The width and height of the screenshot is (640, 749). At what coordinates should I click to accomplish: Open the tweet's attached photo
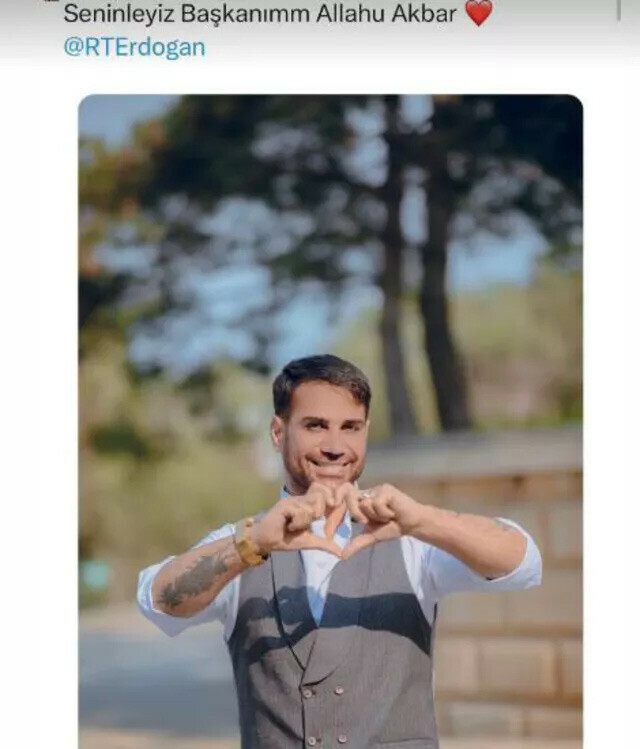coord(330,420)
